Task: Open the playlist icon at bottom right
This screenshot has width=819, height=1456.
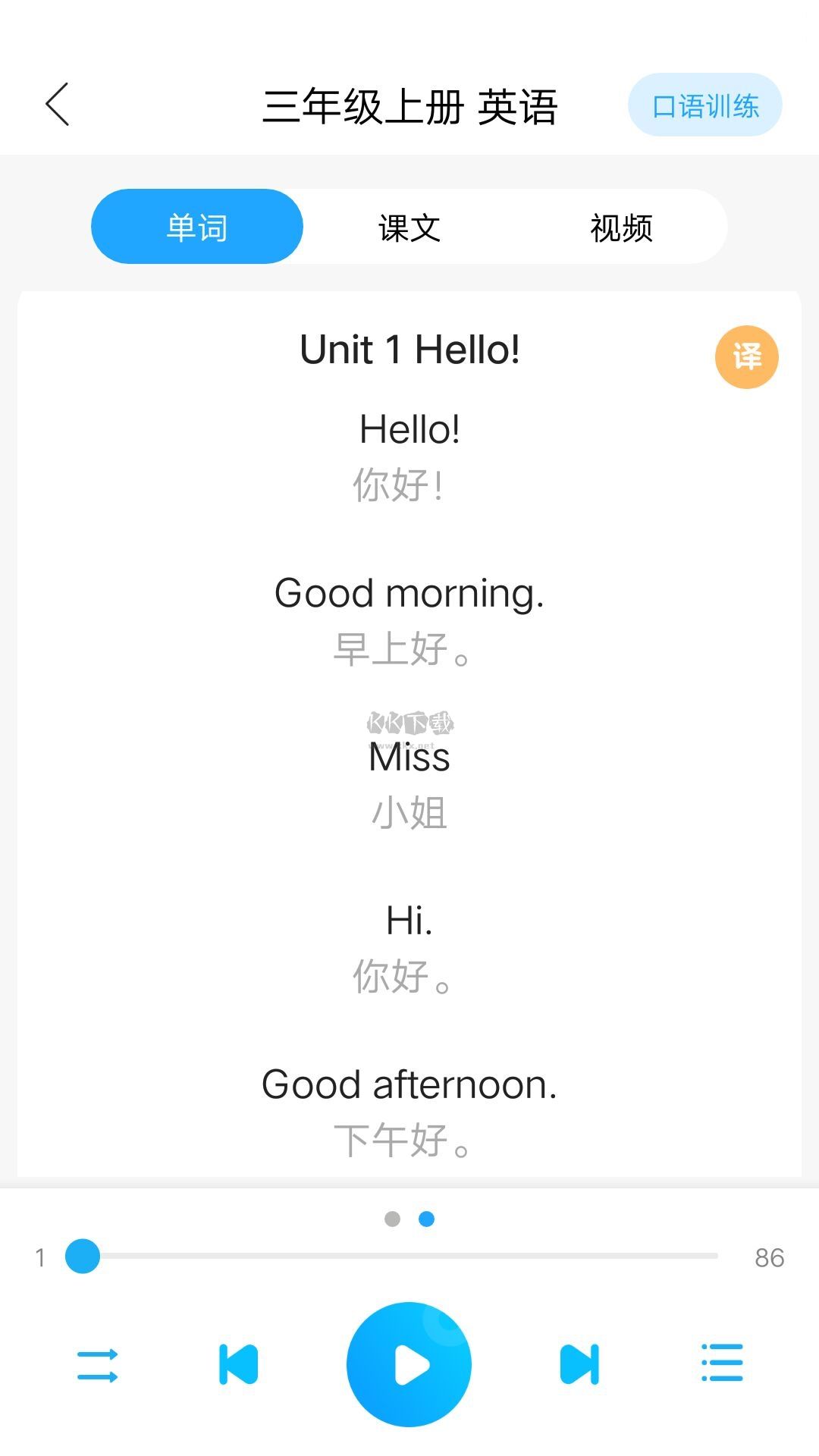Action: tap(721, 1363)
